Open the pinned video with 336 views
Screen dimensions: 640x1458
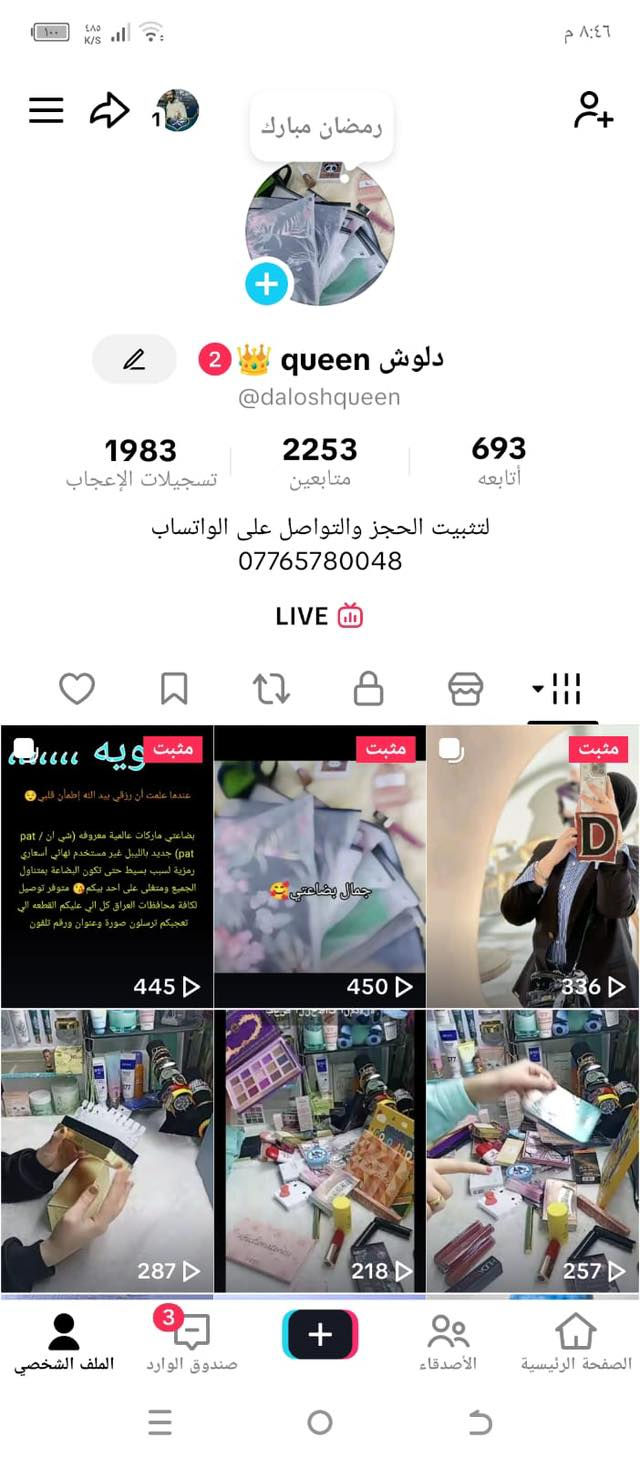[532, 866]
